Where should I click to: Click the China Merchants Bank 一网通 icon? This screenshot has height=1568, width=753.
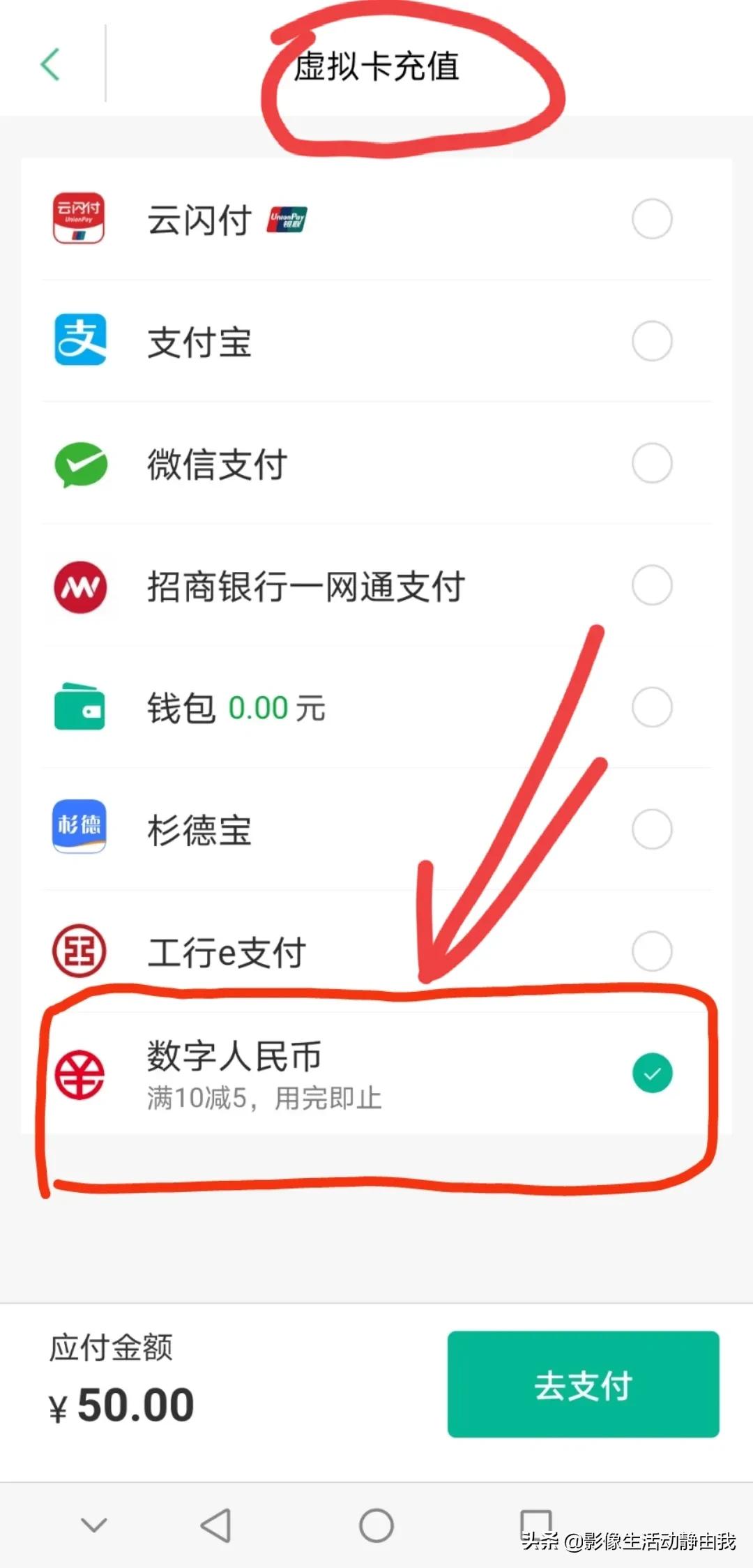click(79, 586)
